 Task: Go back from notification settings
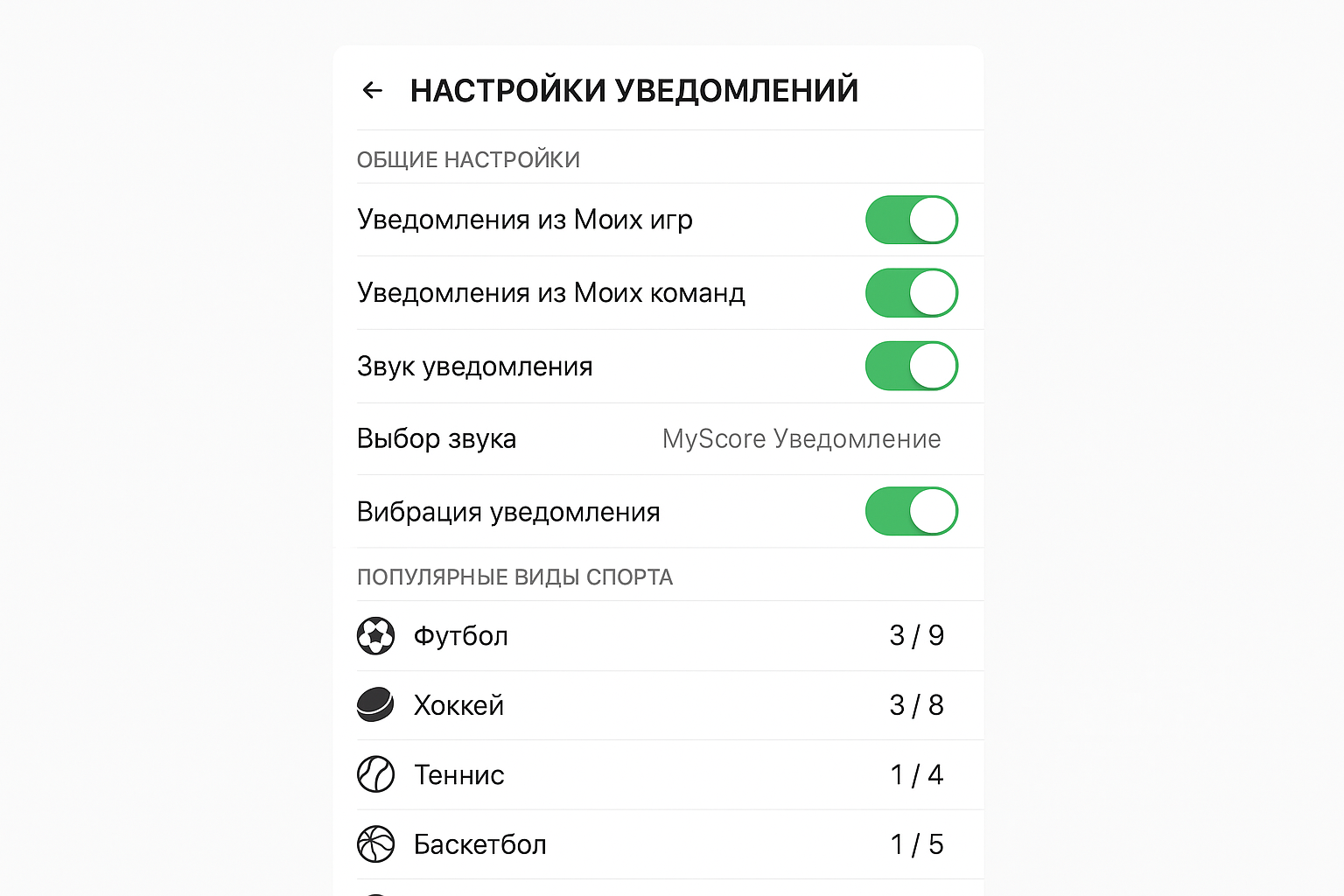[x=373, y=90]
